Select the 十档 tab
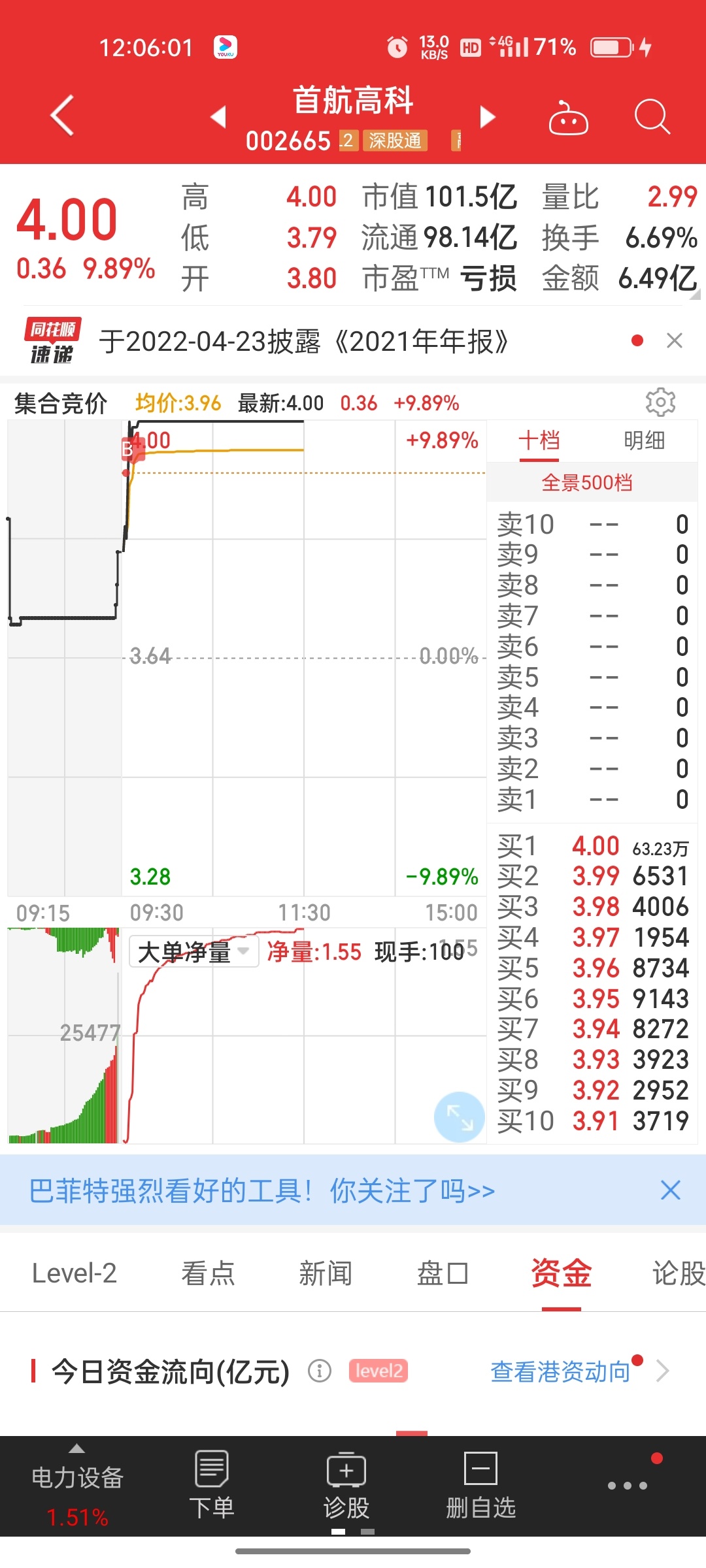Image resolution: width=706 pixels, height=1568 pixels. pyautogui.click(x=539, y=440)
